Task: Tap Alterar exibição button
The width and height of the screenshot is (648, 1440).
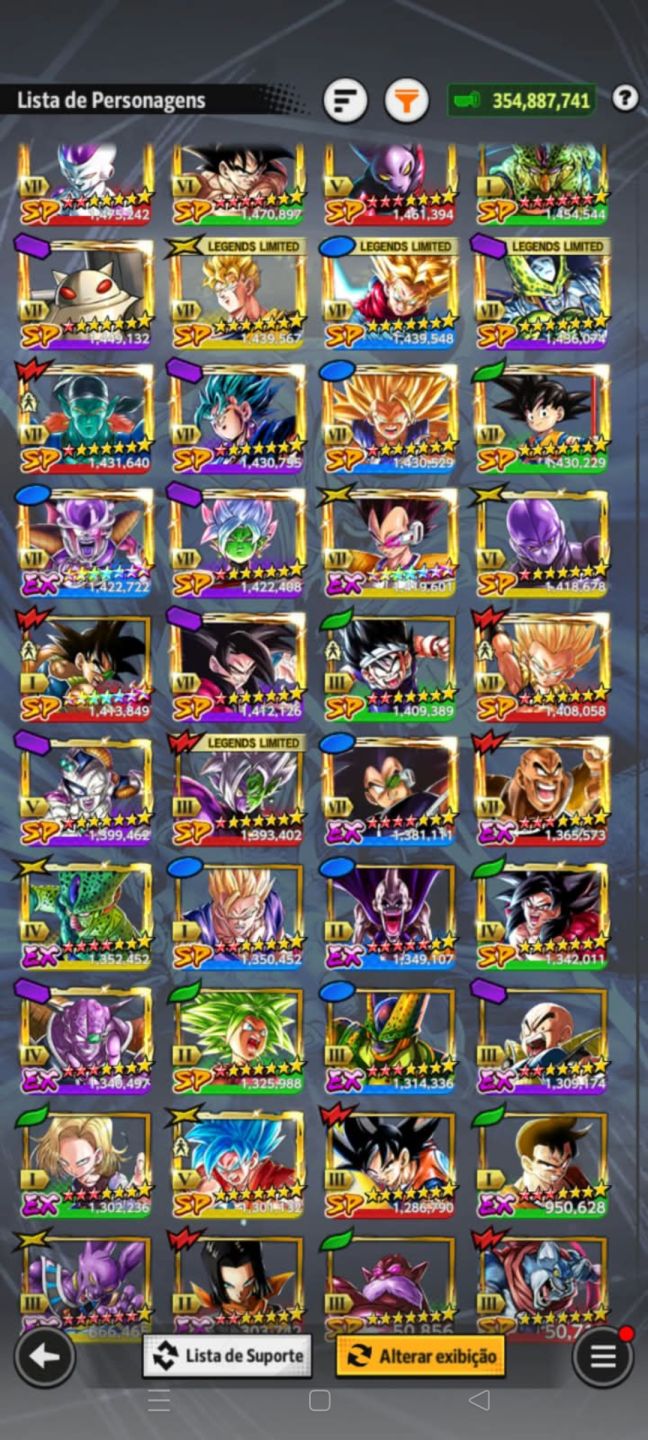Action: [x=420, y=1356]
